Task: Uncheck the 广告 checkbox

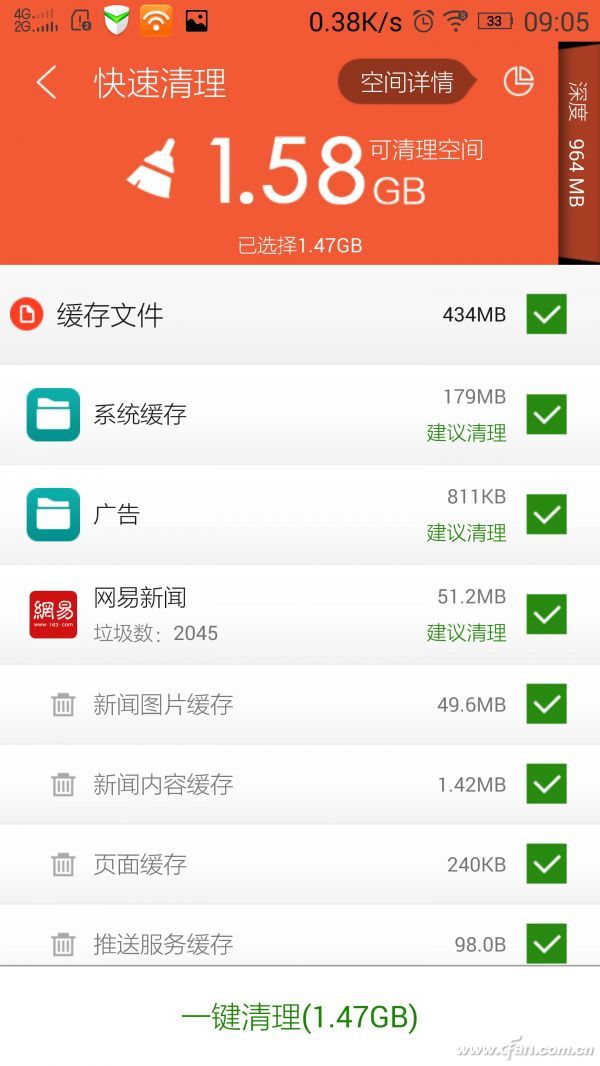Action: 547,514
